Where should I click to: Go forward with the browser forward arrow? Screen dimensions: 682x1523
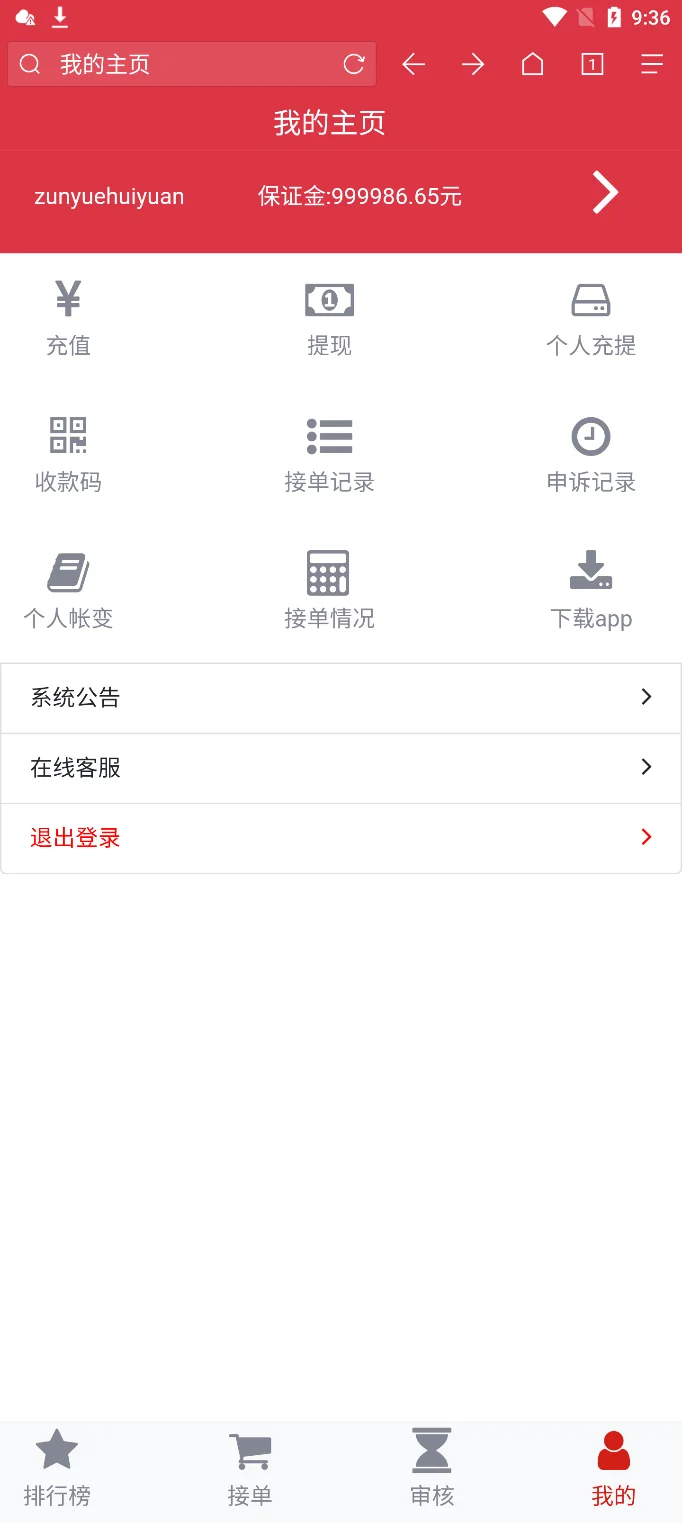[x=473, y=65]
